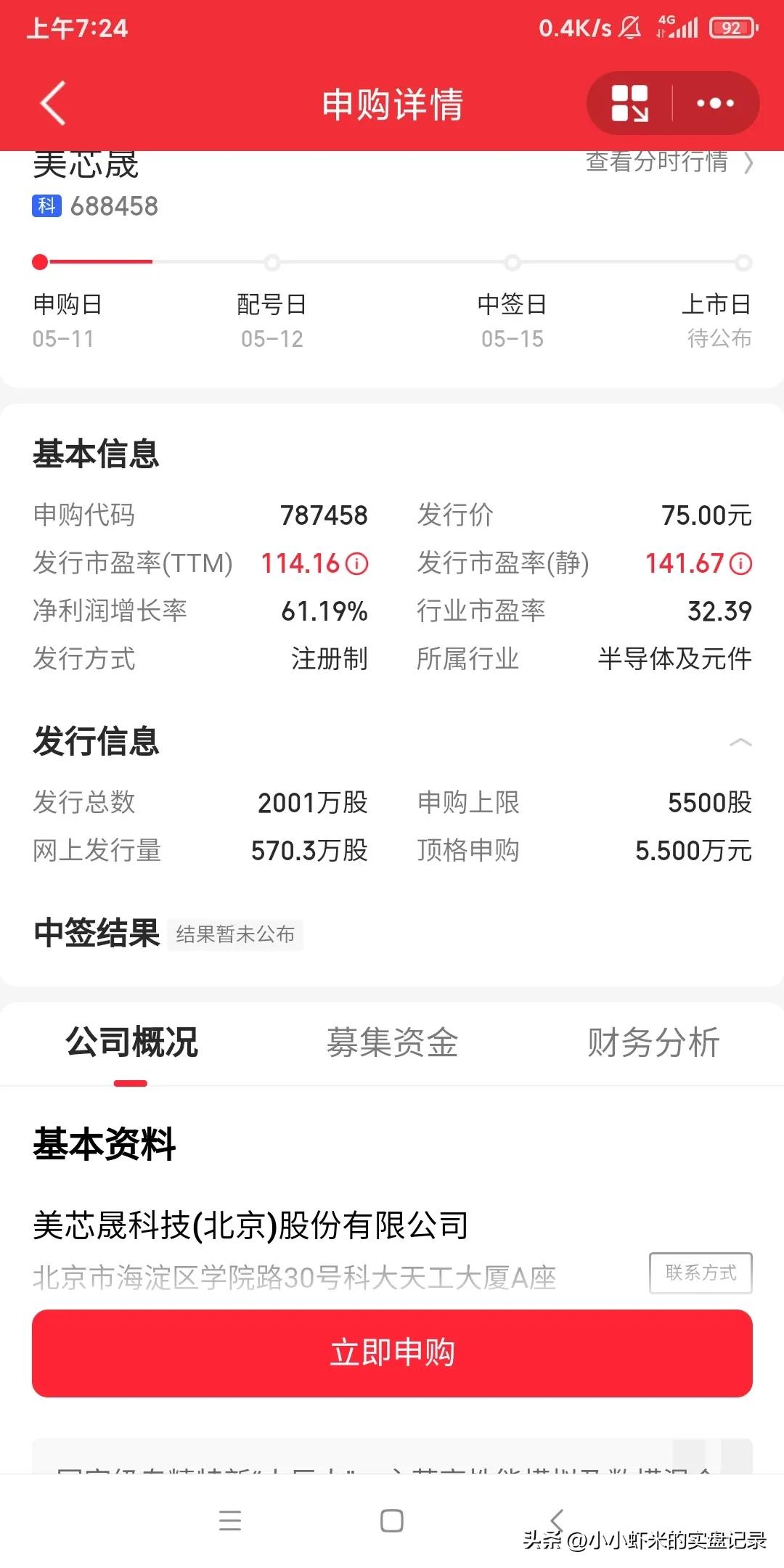Show info for 发行市盈率(静) 141.67
Viewport: 784px width, 1568px height.
(x=740, y=563)
